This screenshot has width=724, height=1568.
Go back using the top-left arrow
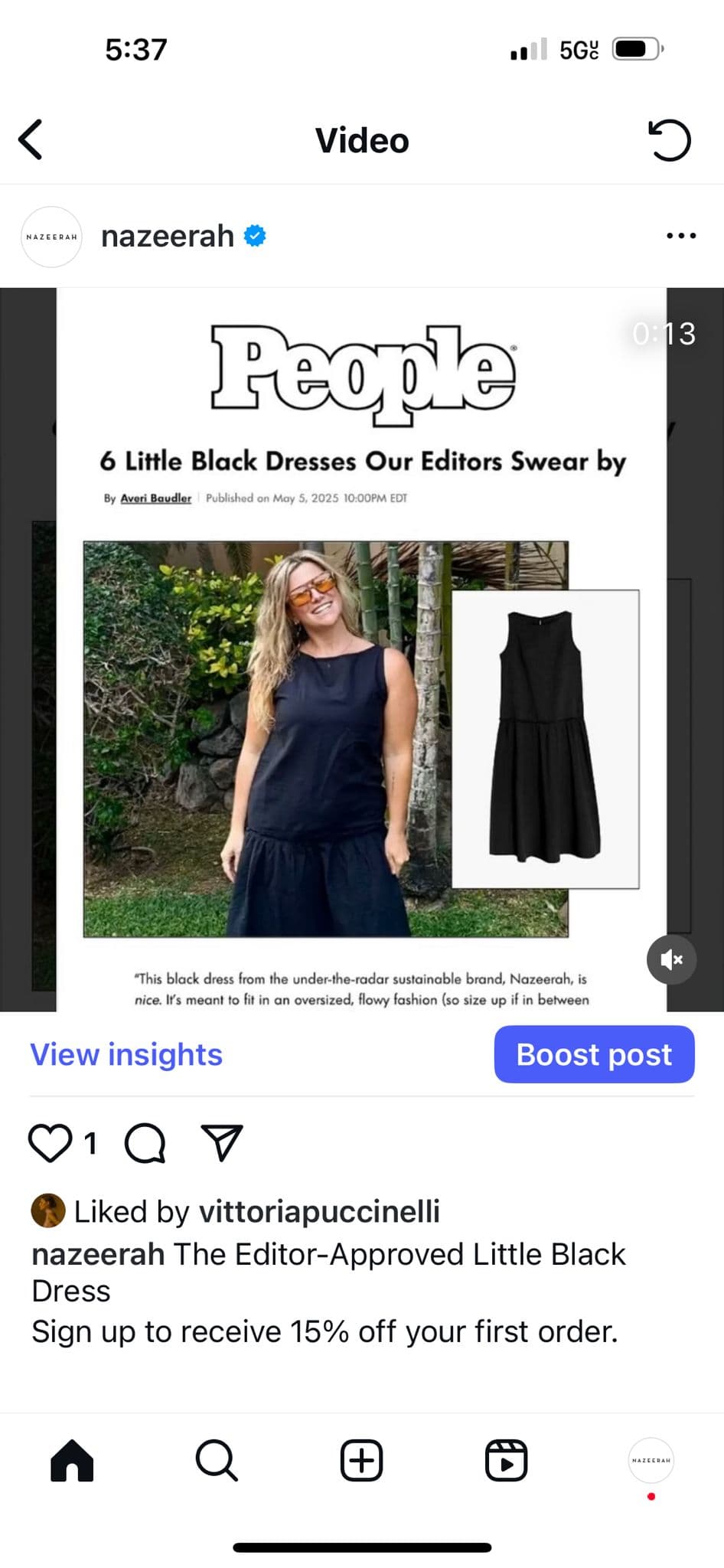tap(31, 139)
